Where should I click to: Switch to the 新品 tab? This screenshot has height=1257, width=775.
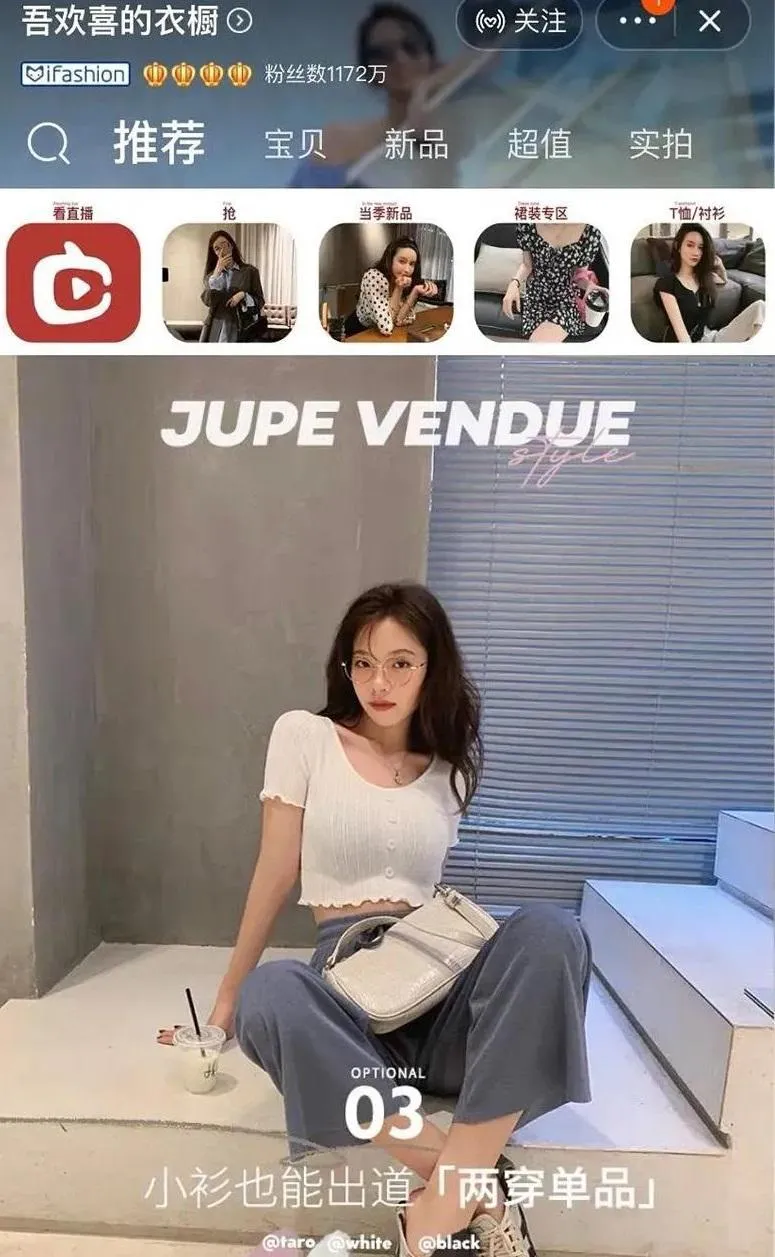[416, 144]
